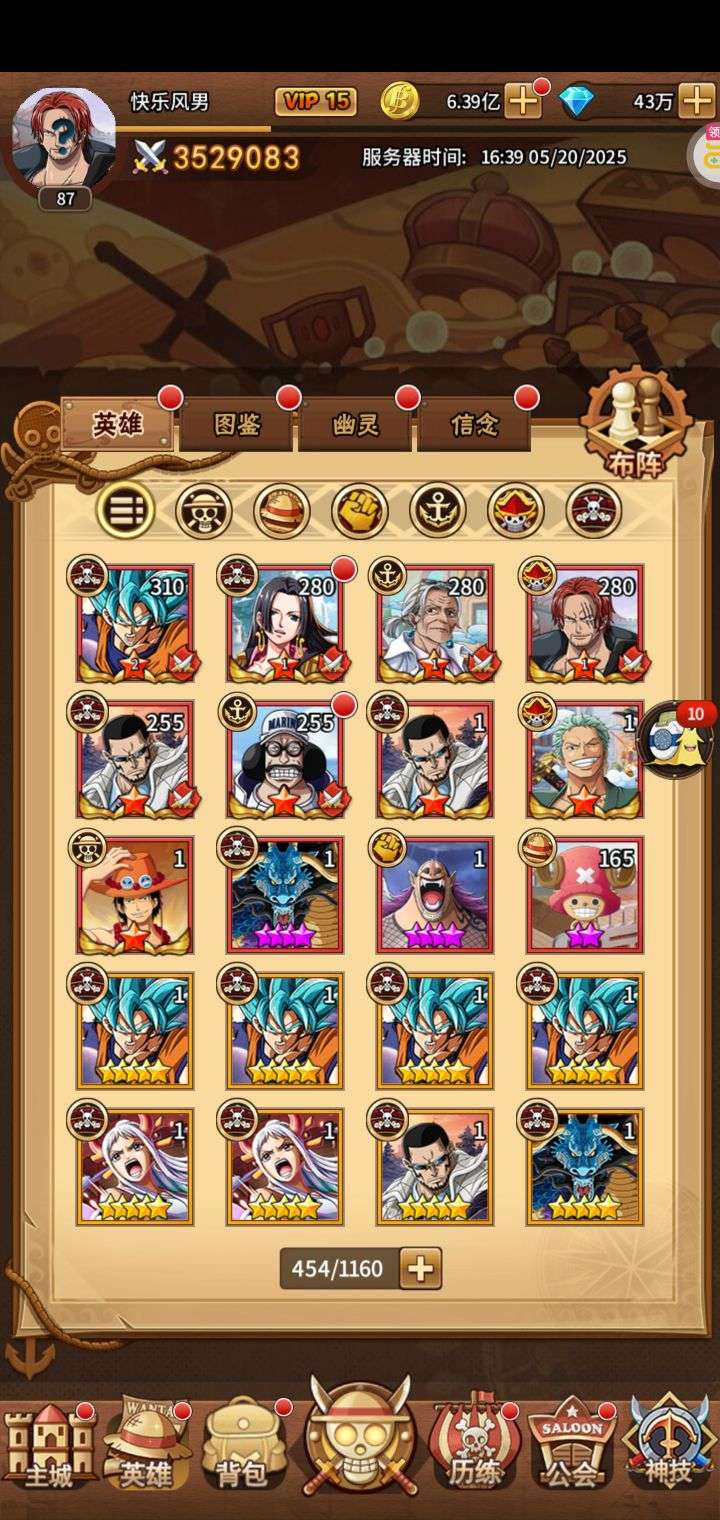Screen dimensions: 720x1520
Task: Switch to the 信念 tab
Action: 474,425
